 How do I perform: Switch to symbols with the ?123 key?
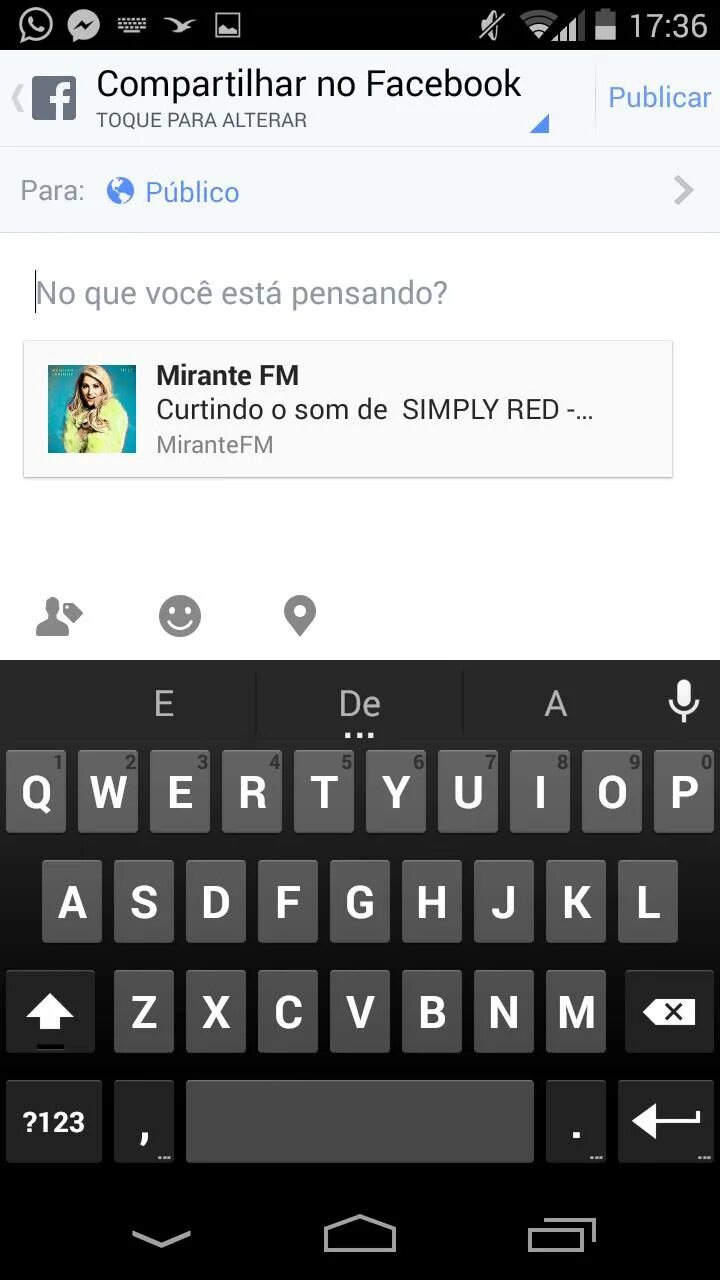(x=53, y=1121)
